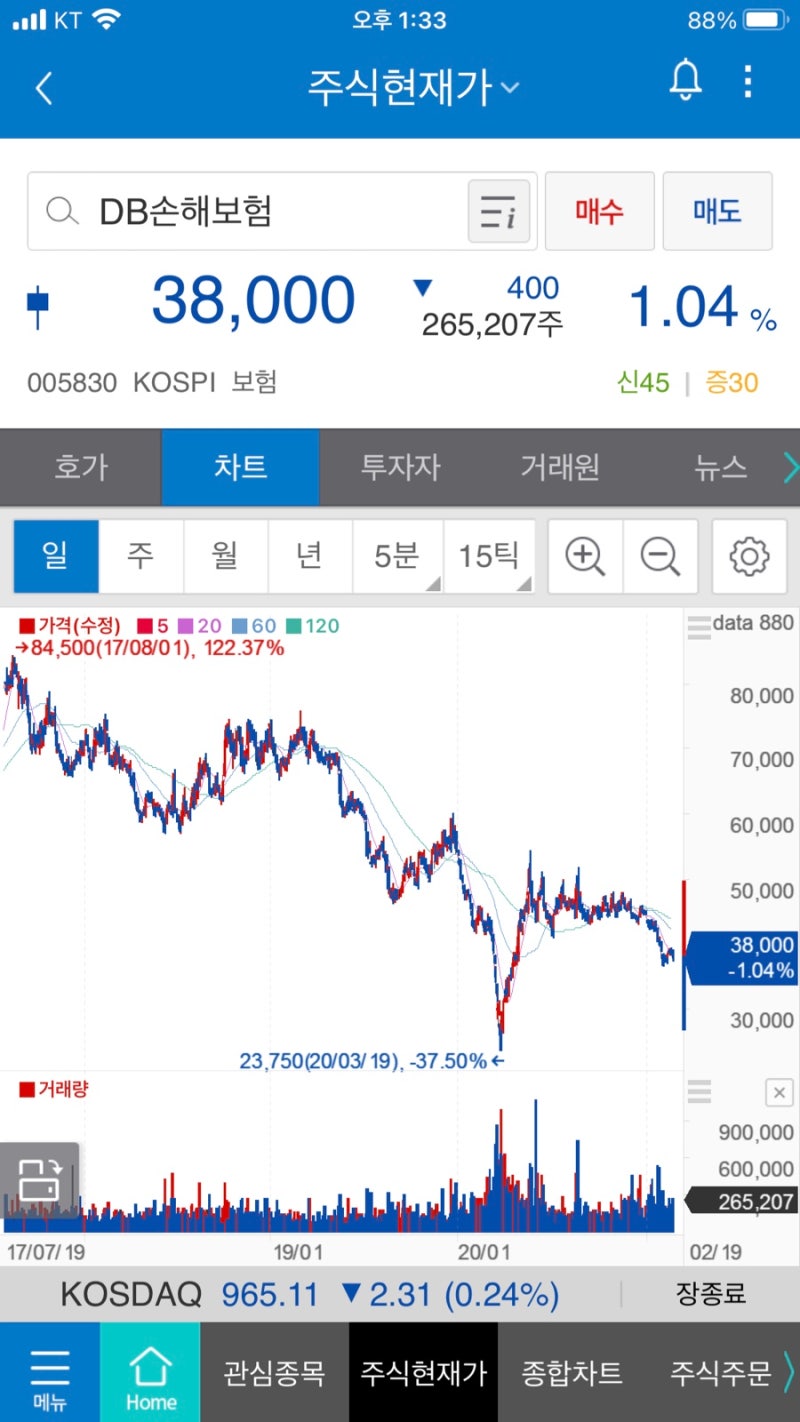Close the volume chart with the X
The height and width of the screenshot is (1422, 800).
tap(778, 1092)
